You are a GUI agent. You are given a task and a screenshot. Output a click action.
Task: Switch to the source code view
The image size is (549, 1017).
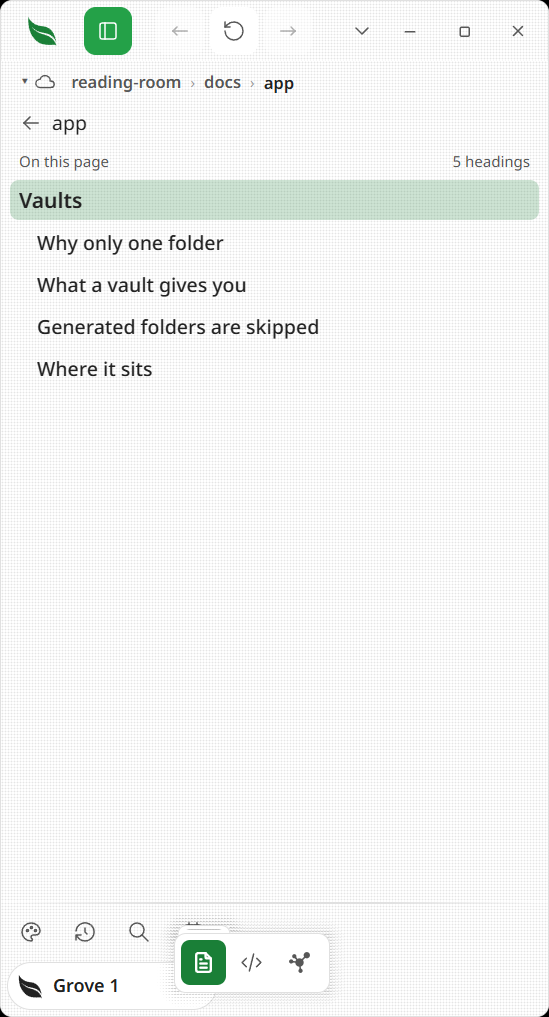(252, 963)
